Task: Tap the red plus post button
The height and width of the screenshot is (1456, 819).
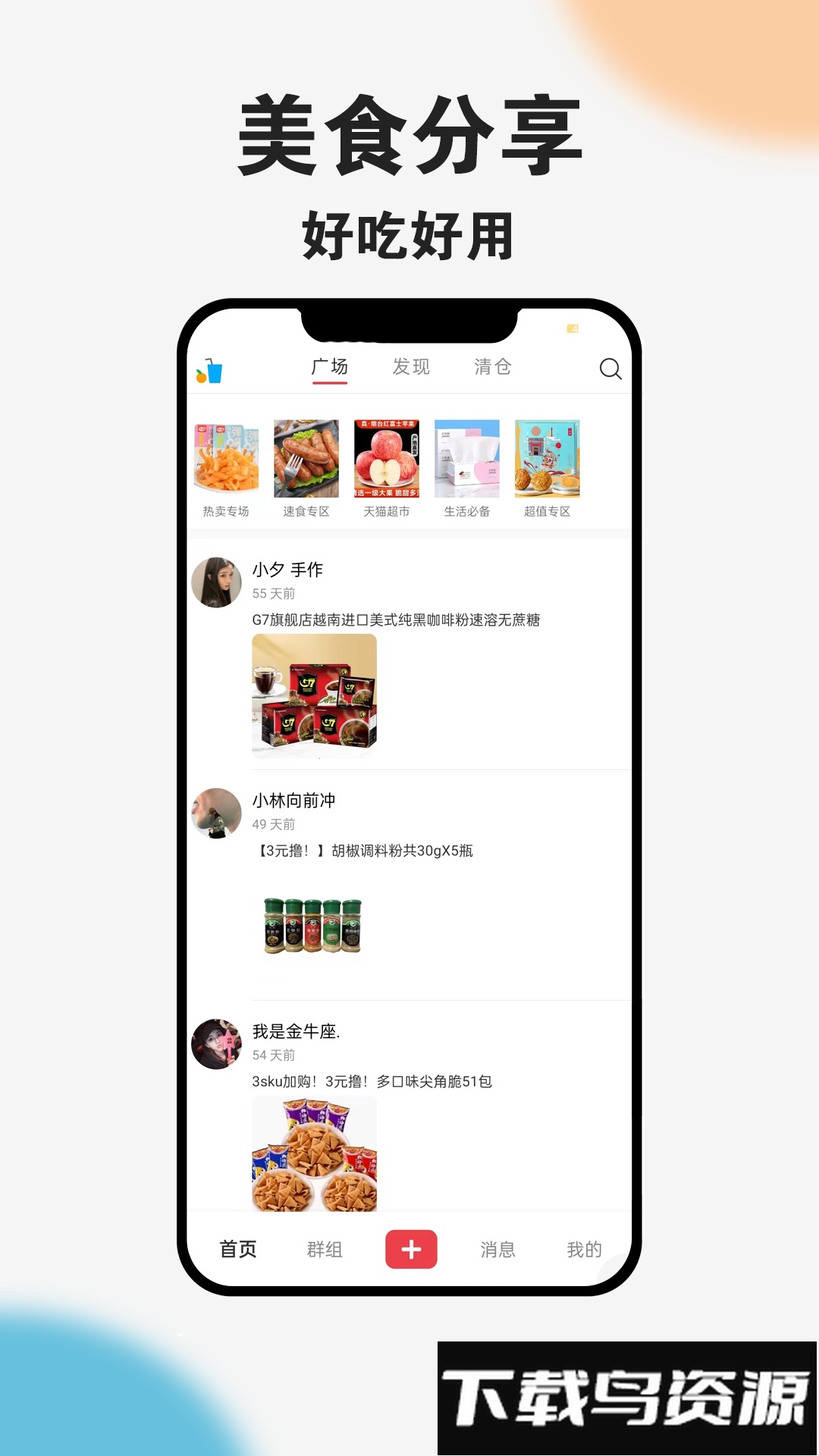Action: click(412, 1248)
